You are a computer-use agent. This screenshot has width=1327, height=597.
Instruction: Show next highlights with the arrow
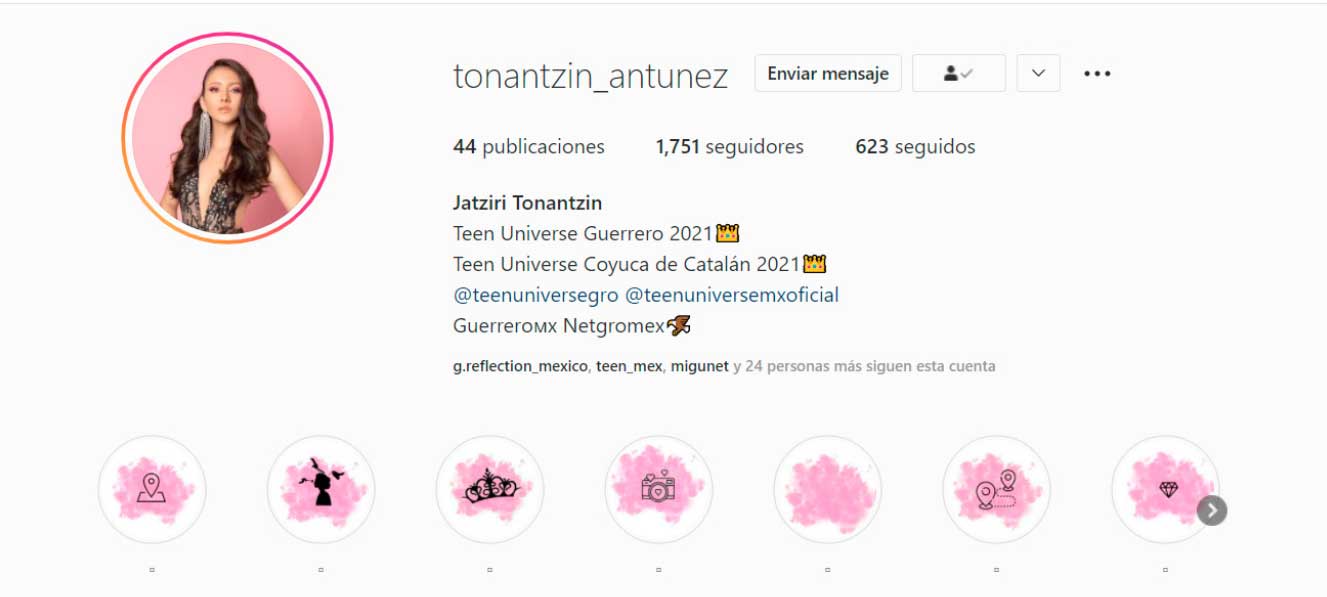tap(1212, 511)
